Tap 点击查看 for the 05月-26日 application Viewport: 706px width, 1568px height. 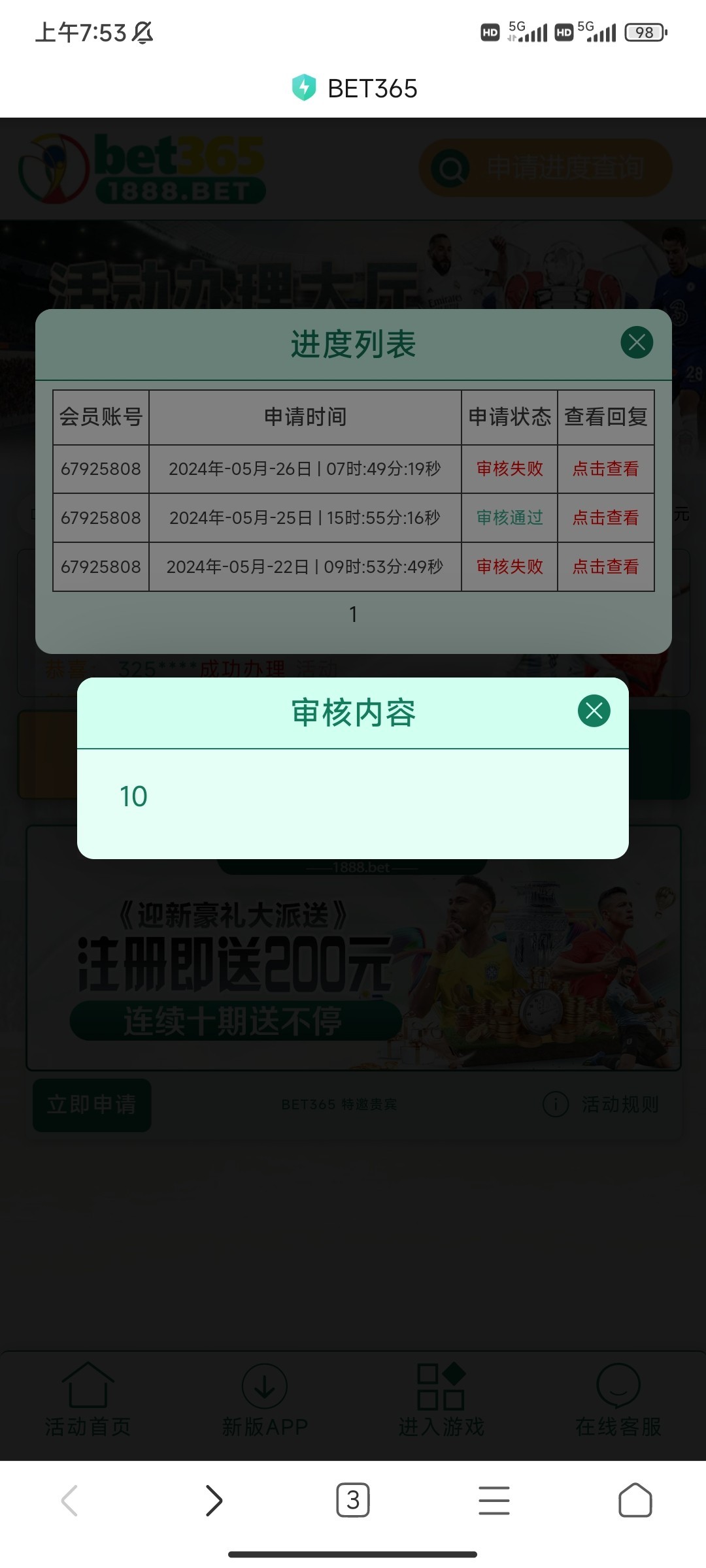pos(605,469)
